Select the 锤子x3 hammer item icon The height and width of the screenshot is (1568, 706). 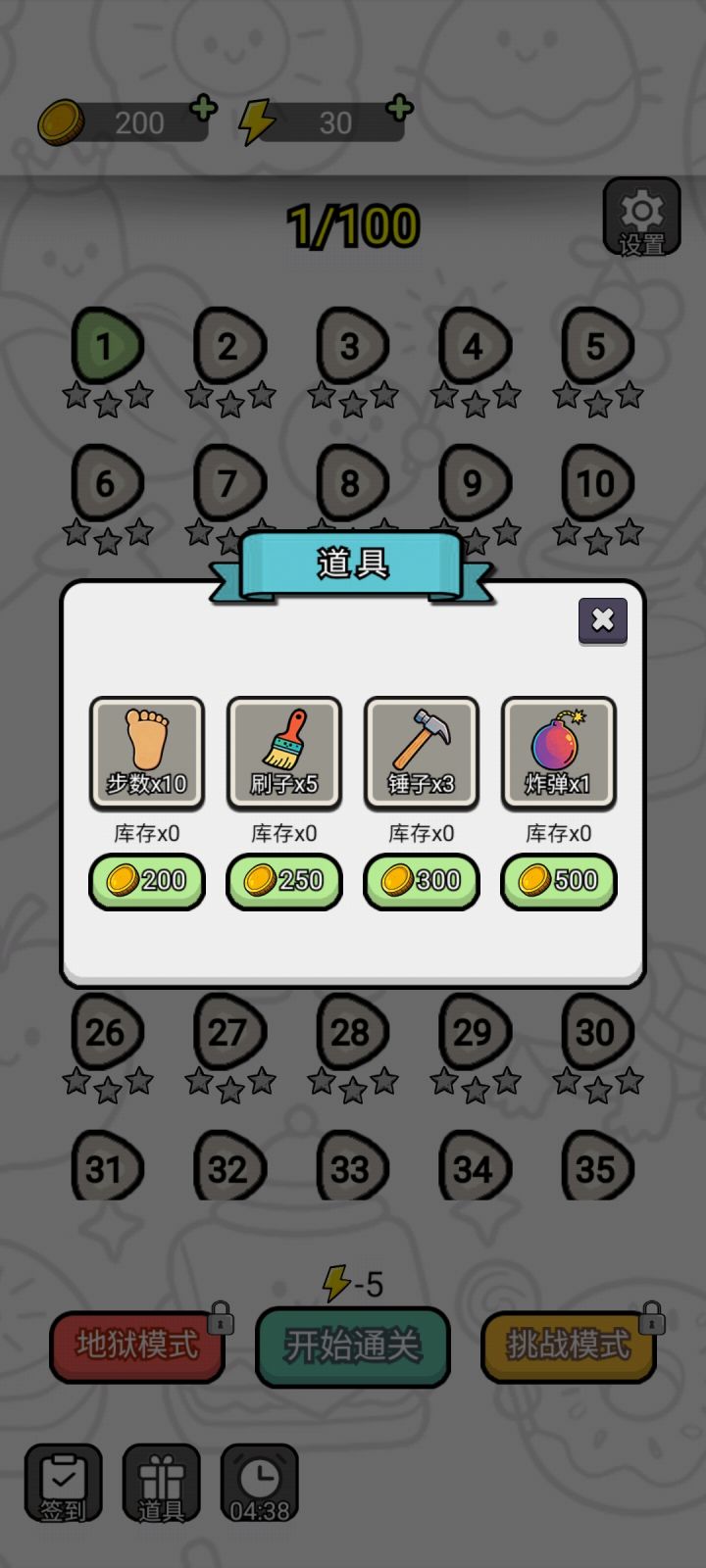coord(422,753)
